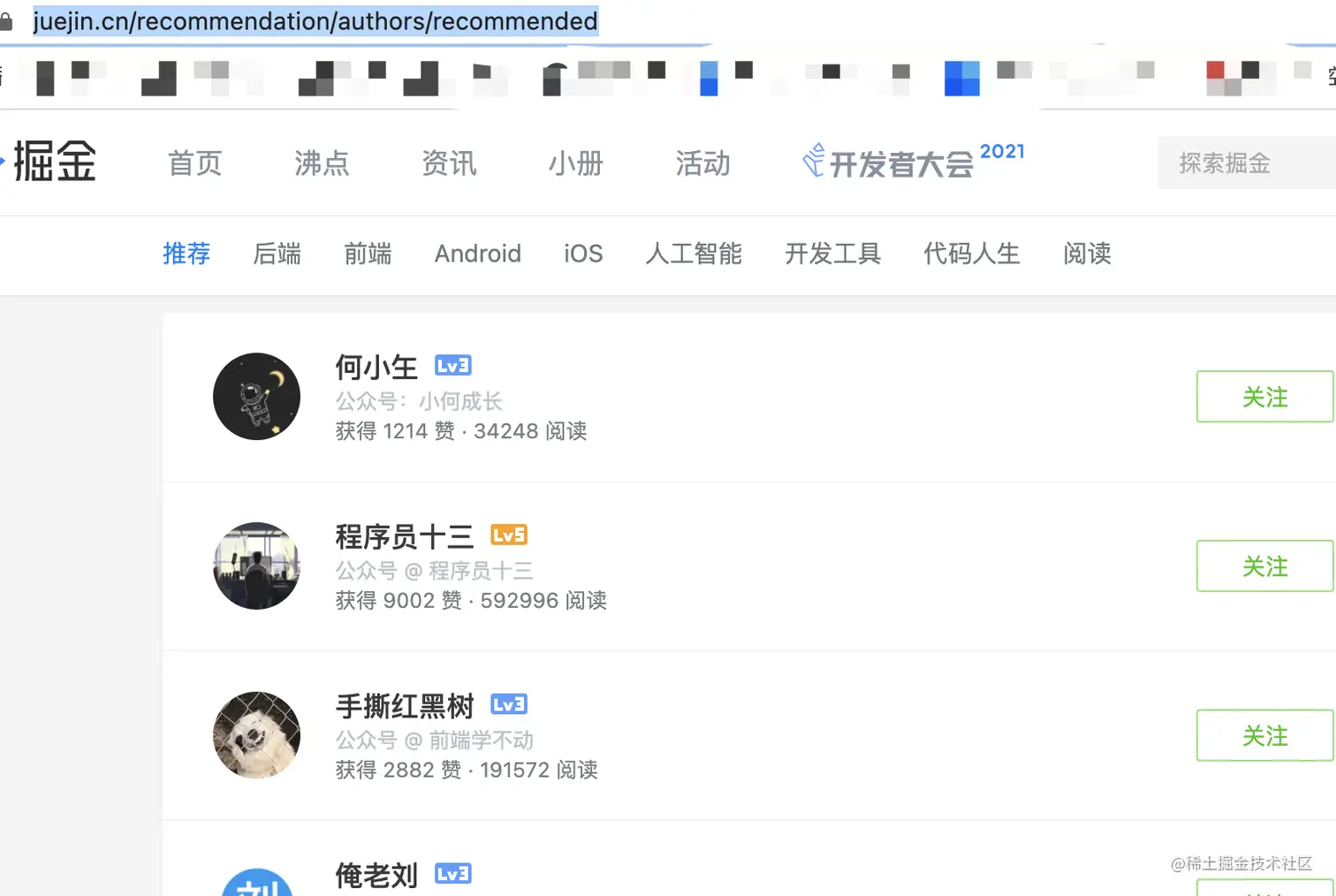
Task: Select the Android category tab
Action: (477, 254)
